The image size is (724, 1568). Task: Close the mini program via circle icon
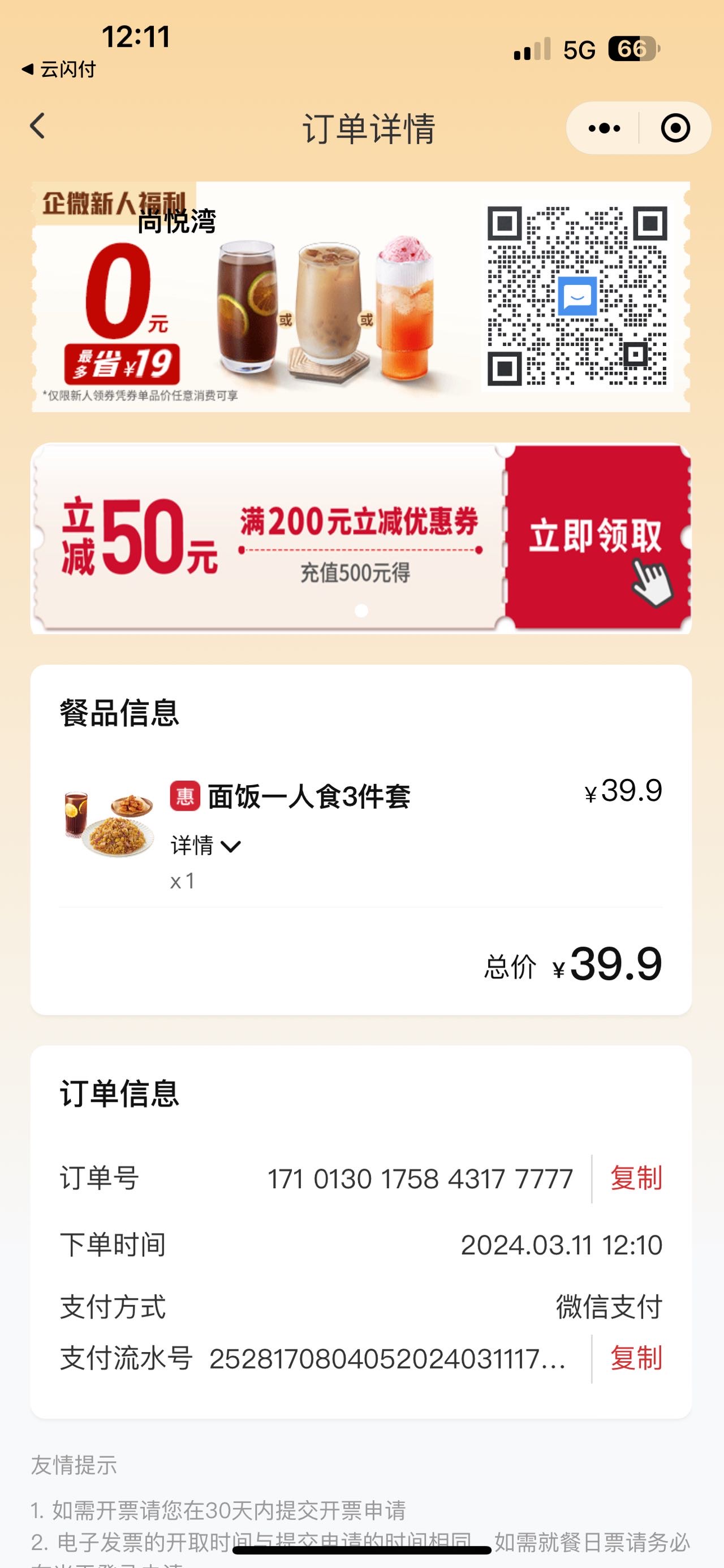tap(675, 128)
